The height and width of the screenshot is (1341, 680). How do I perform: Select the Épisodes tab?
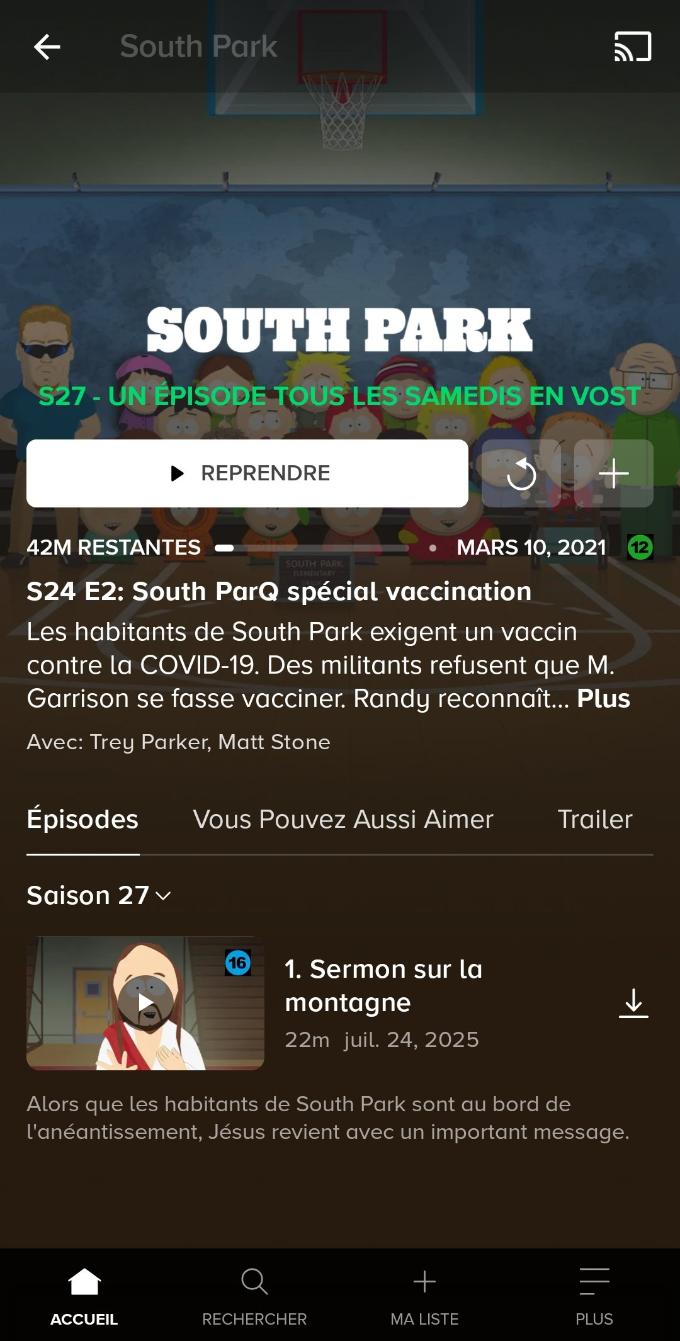[x=83, y=820]
